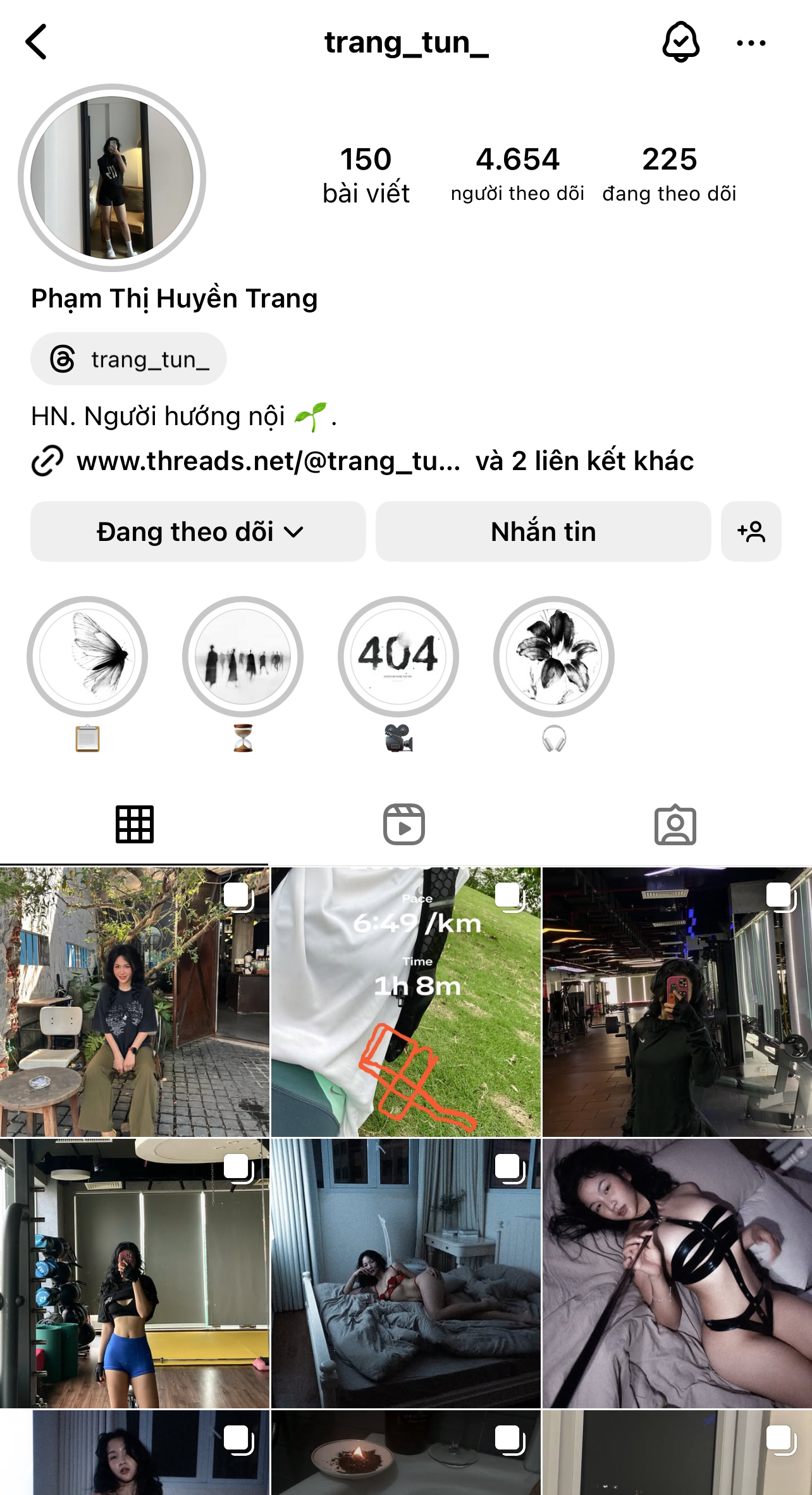The image size is (812, 1495).
Task: Switch to the tagged photos tab
Action: (675, 824)
